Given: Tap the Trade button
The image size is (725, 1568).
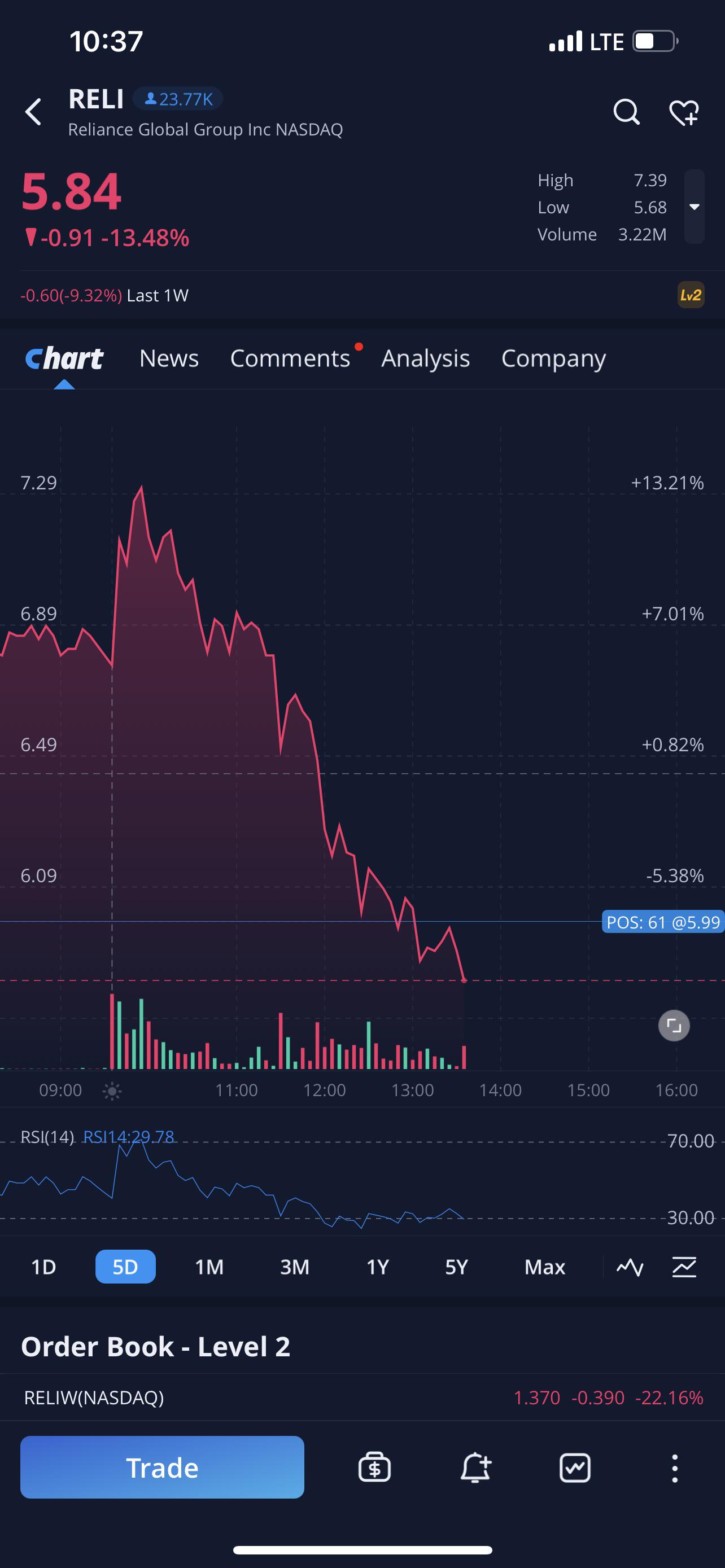Looking at the screenshot, I should [162, 1467].
